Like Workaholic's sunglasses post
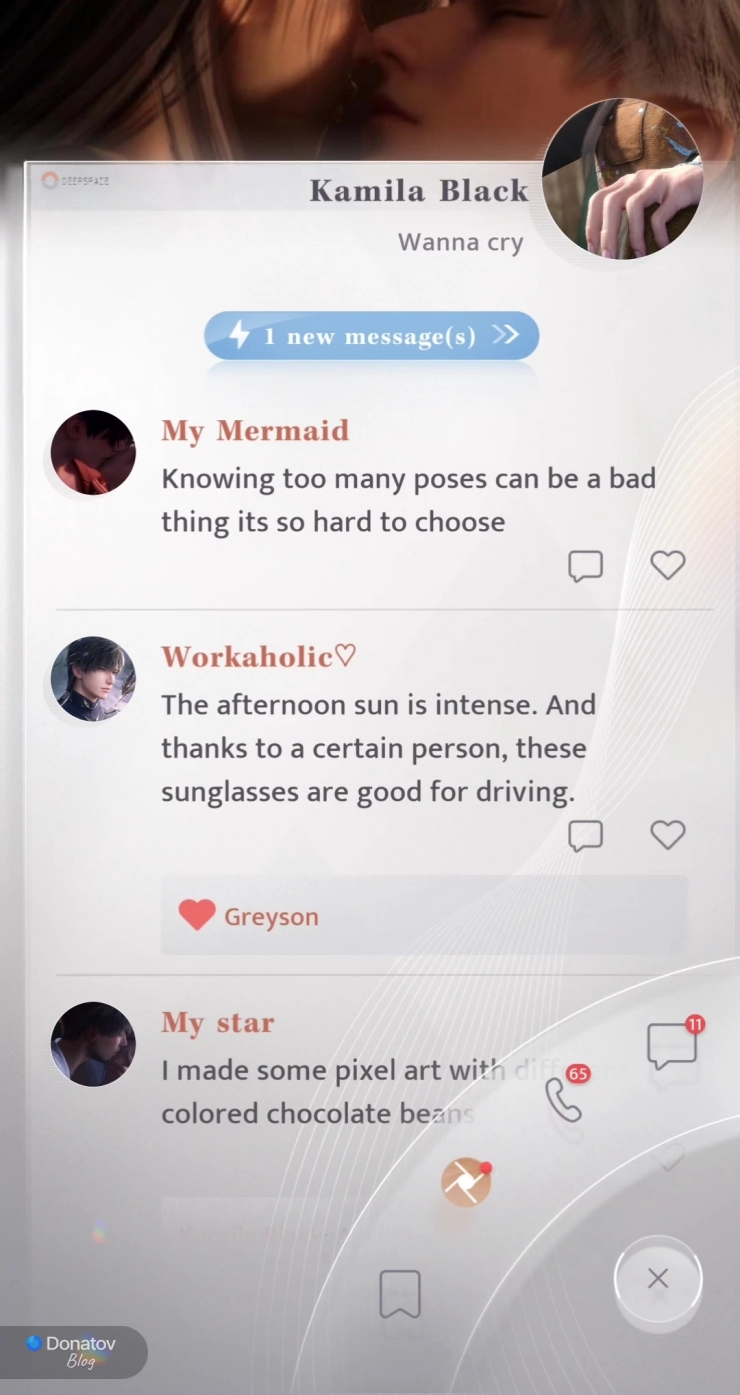This screenshot has width=740, height=1395. (x=667, y=835)
